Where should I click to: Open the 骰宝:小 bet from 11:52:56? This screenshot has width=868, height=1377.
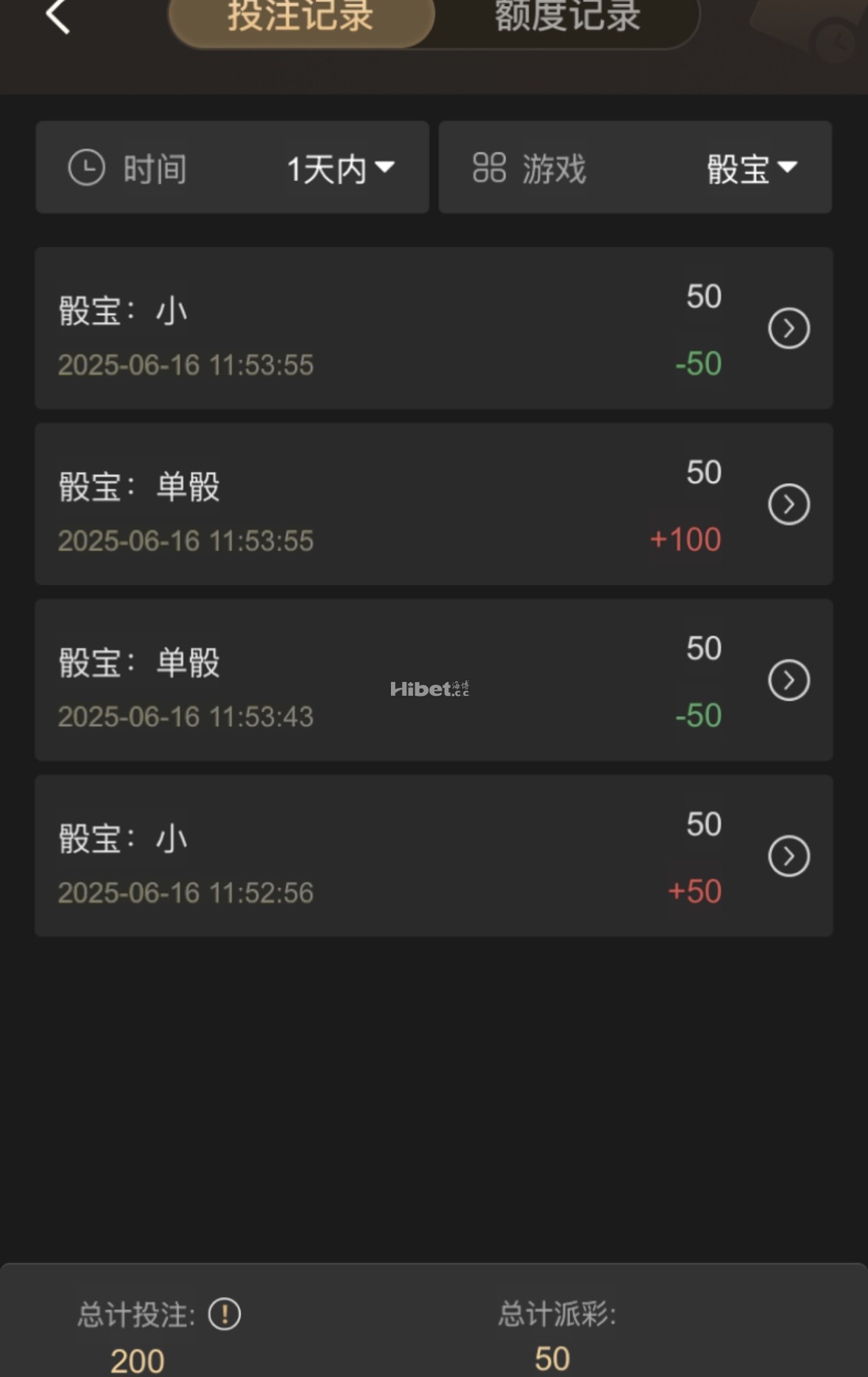click(x=788, y=856)
